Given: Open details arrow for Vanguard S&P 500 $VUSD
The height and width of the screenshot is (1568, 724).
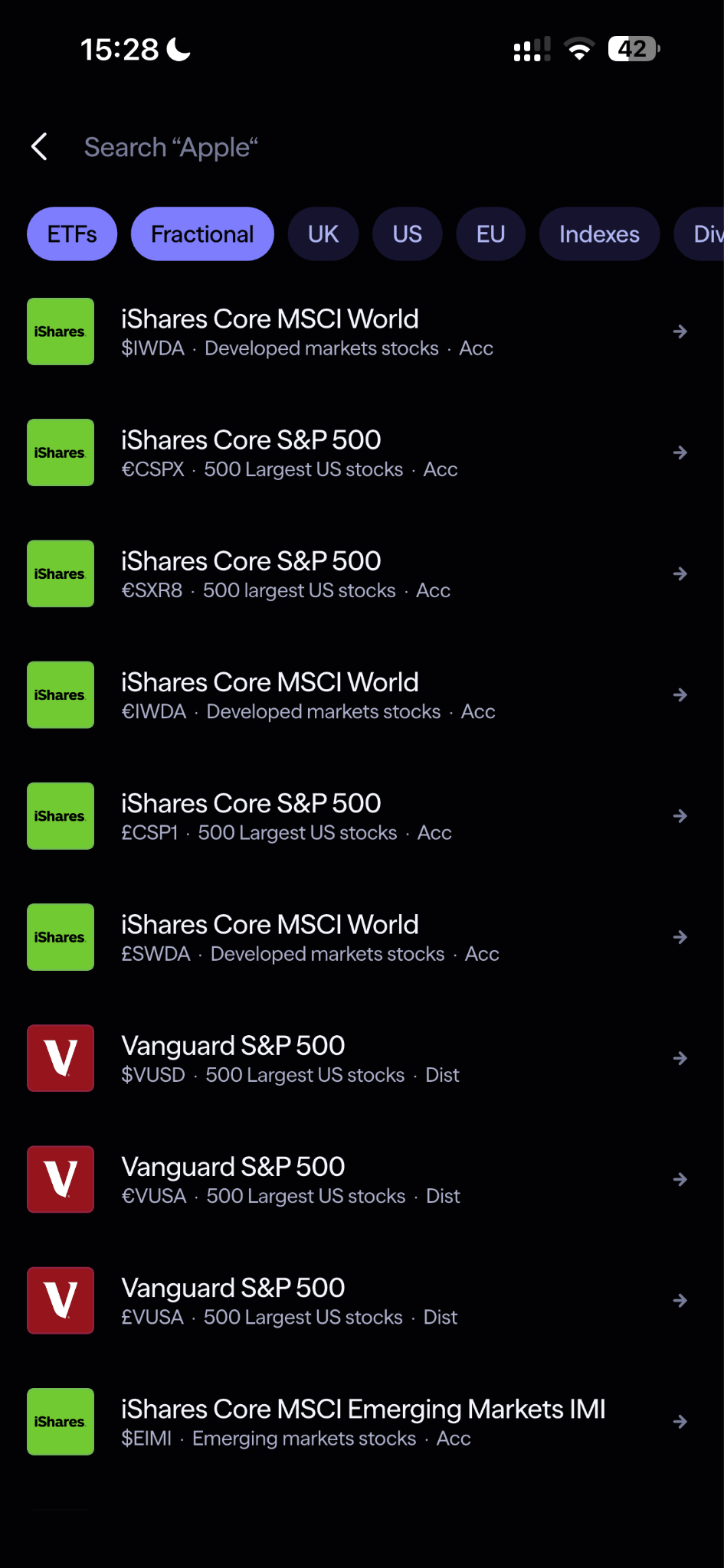Looking at the screenshot, I should coord(680,1057).
